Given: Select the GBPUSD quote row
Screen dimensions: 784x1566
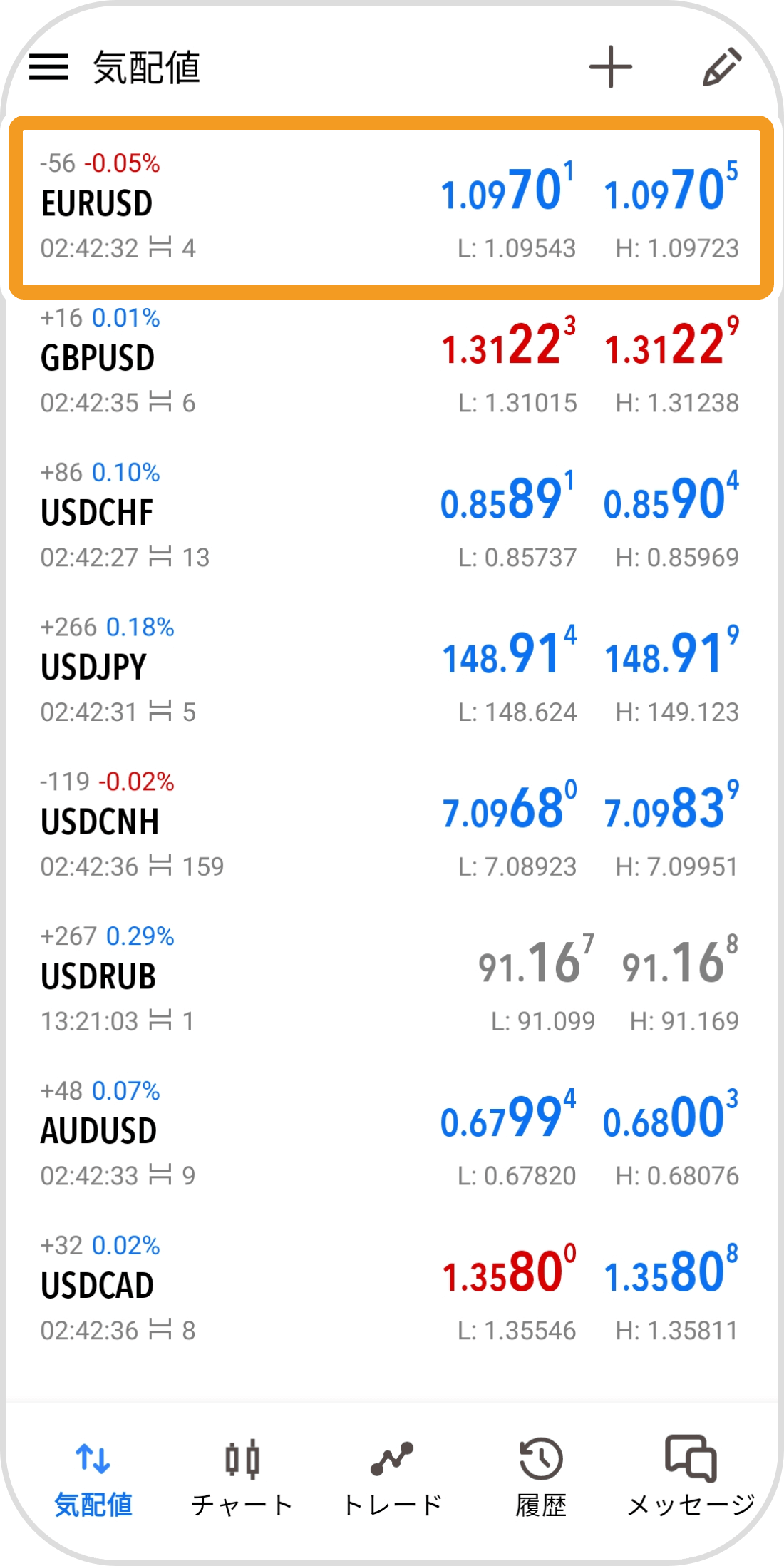Looking at the screenshot, I should pos(391,362).
